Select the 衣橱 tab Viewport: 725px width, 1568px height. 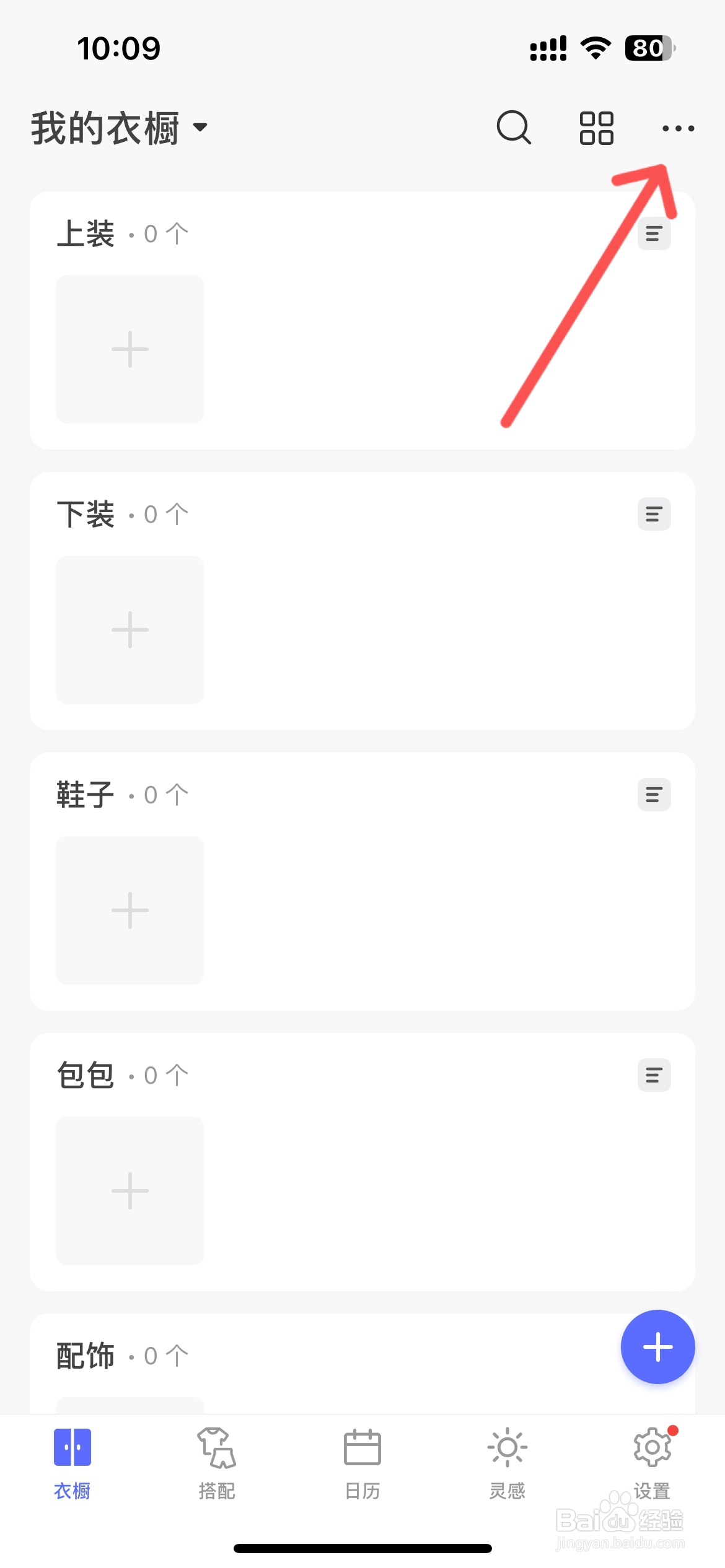[72, 1464]
